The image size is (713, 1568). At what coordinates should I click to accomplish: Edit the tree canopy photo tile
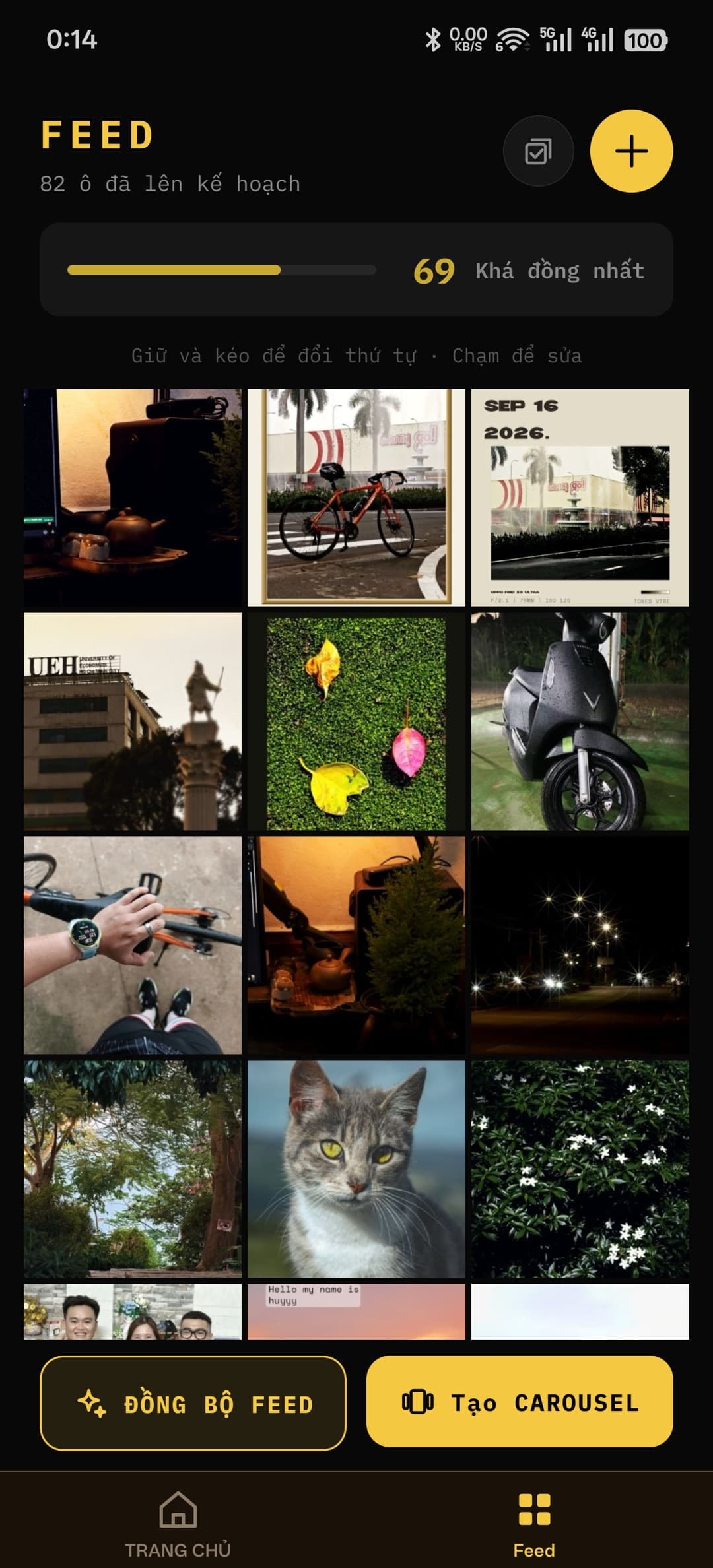coord(133,1169)
